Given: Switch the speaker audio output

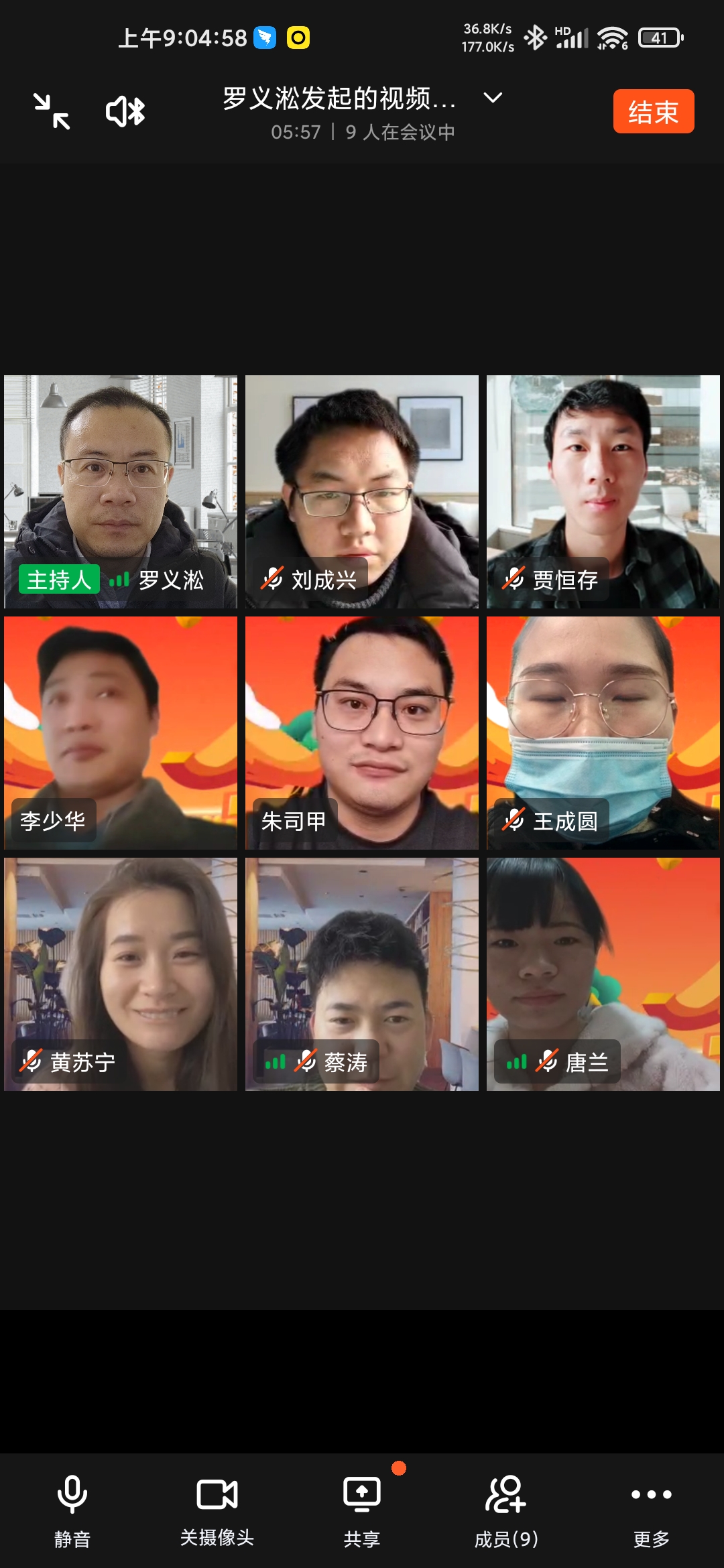Looking at the screenshot, I should click(125, 111).
